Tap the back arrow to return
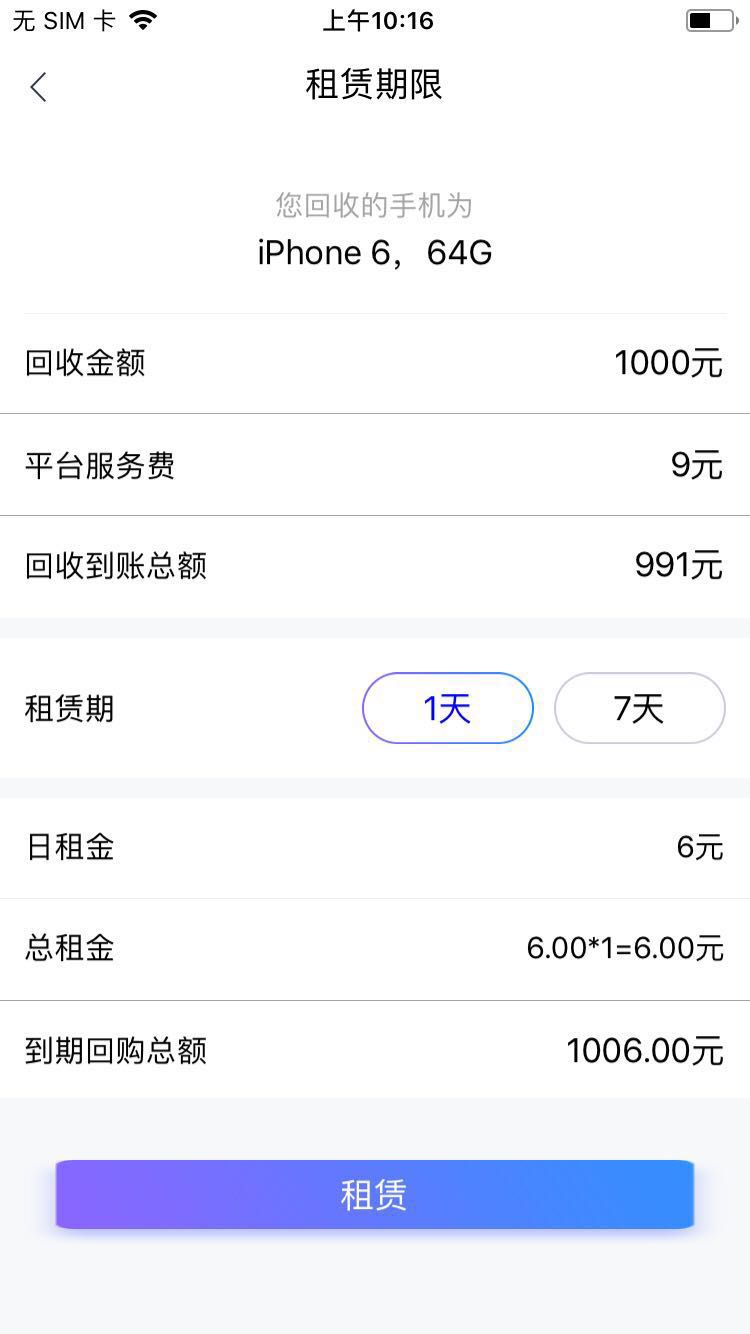 (38, 88)
